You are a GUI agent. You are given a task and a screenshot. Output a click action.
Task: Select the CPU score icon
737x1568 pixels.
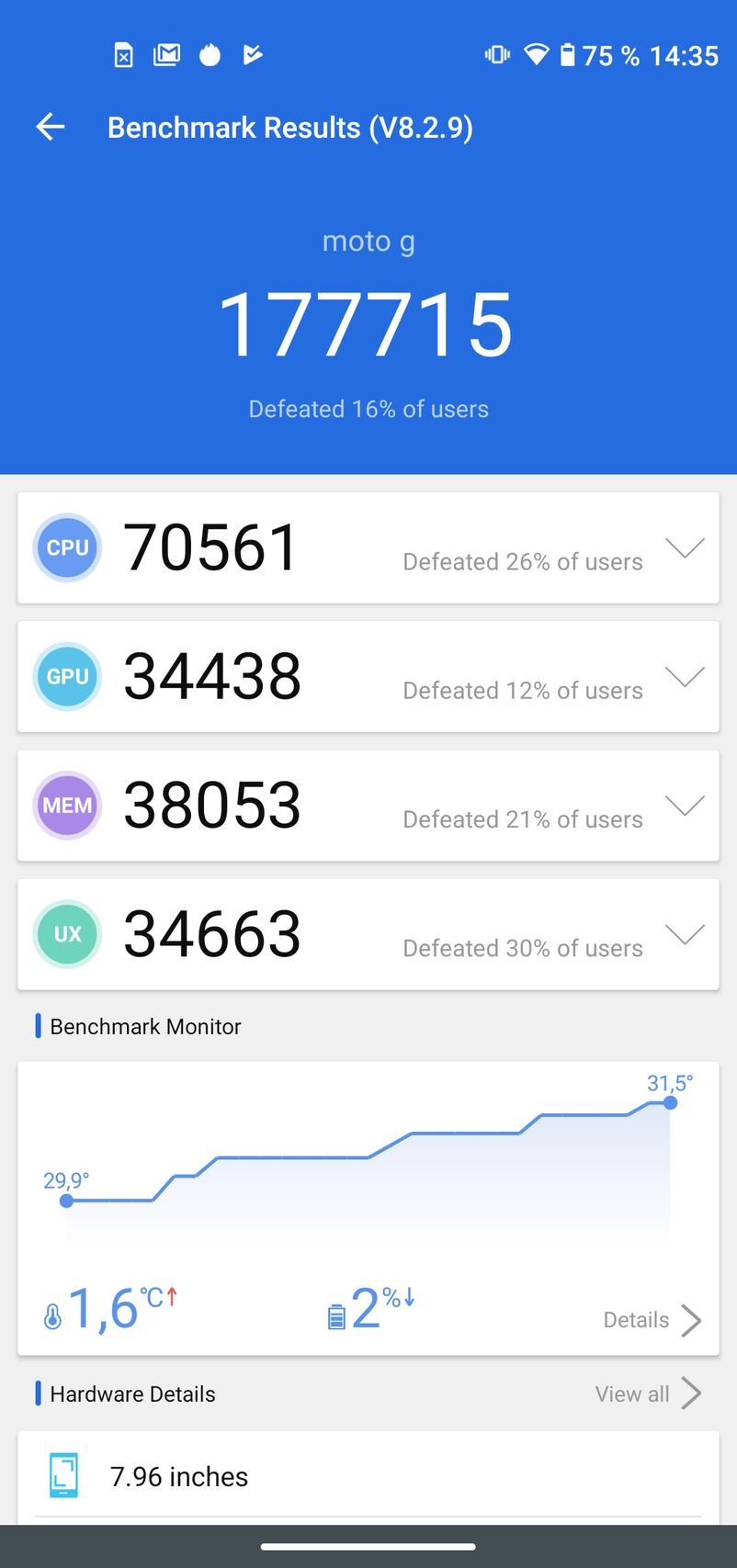click(x=66, y=547)
